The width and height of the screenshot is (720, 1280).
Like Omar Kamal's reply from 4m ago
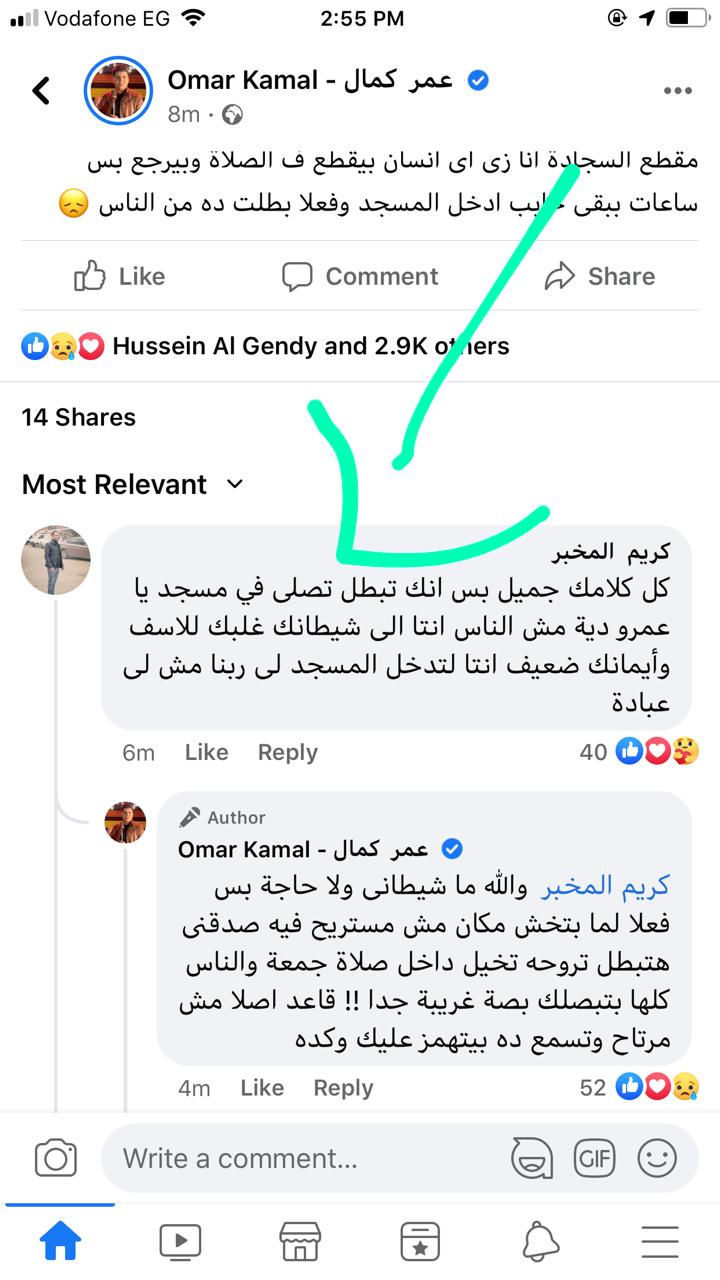[262, 1088]
